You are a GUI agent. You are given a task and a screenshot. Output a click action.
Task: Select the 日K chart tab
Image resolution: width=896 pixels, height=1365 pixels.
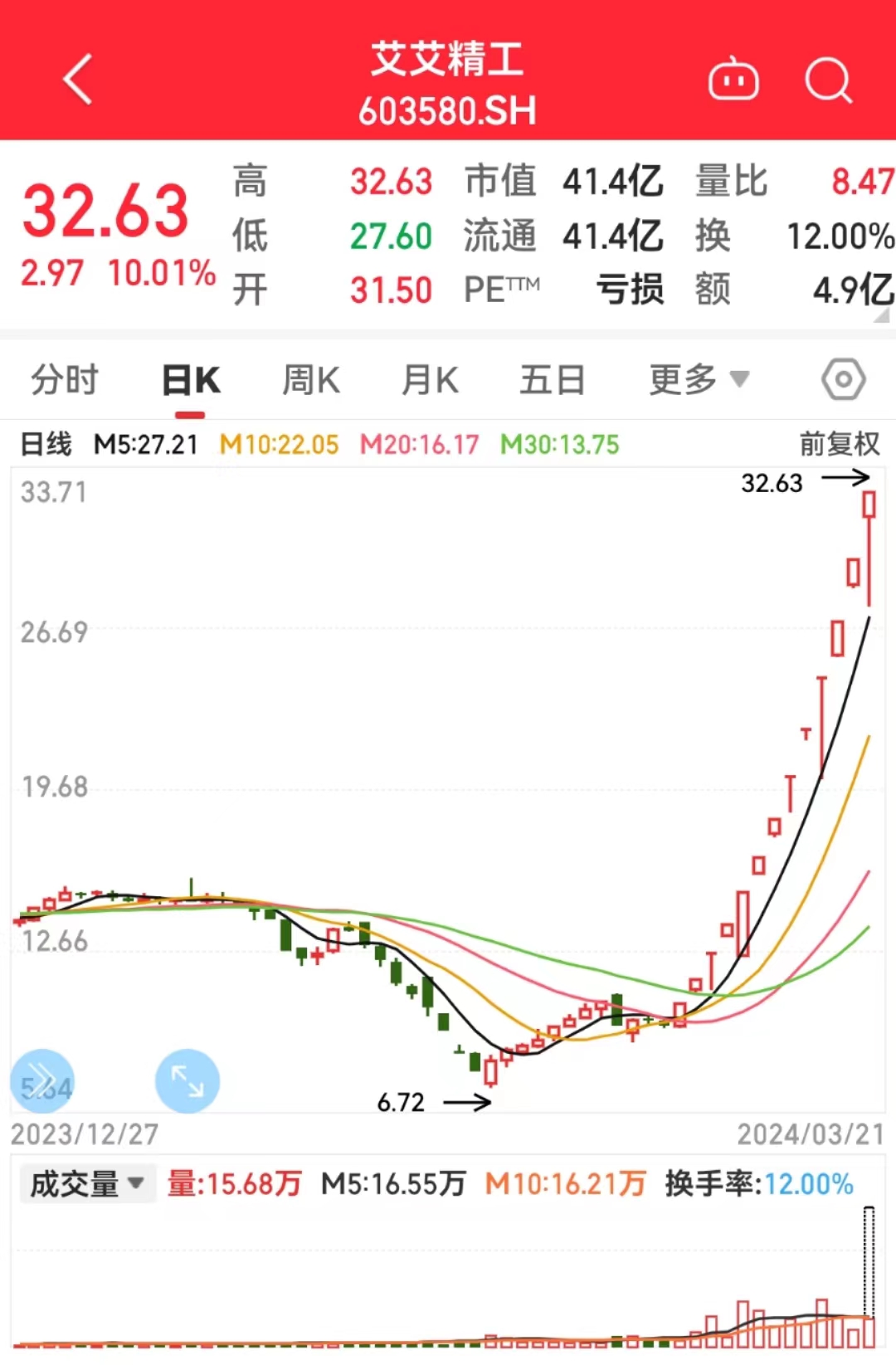(x=191, y=380)
